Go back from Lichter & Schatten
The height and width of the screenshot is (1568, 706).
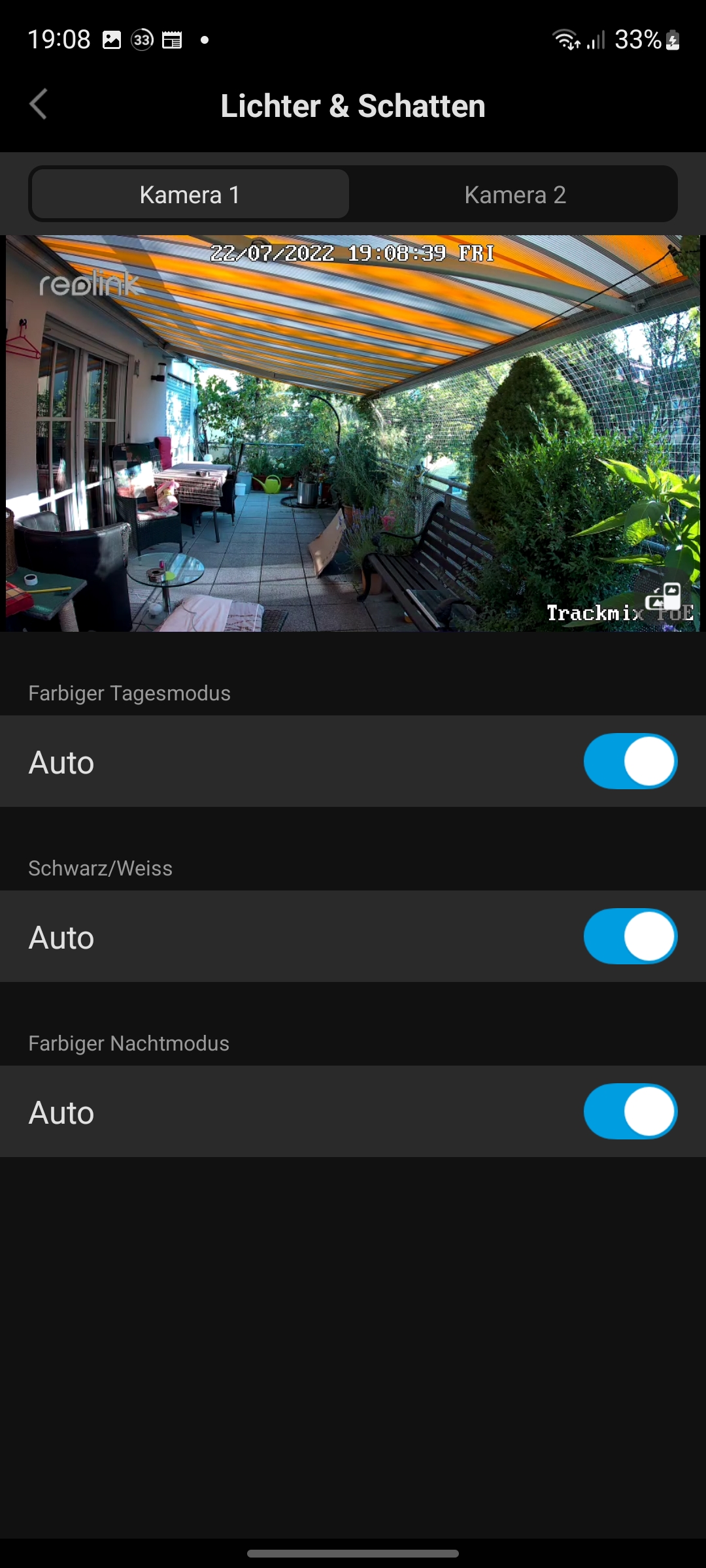(x=39, y=105)
